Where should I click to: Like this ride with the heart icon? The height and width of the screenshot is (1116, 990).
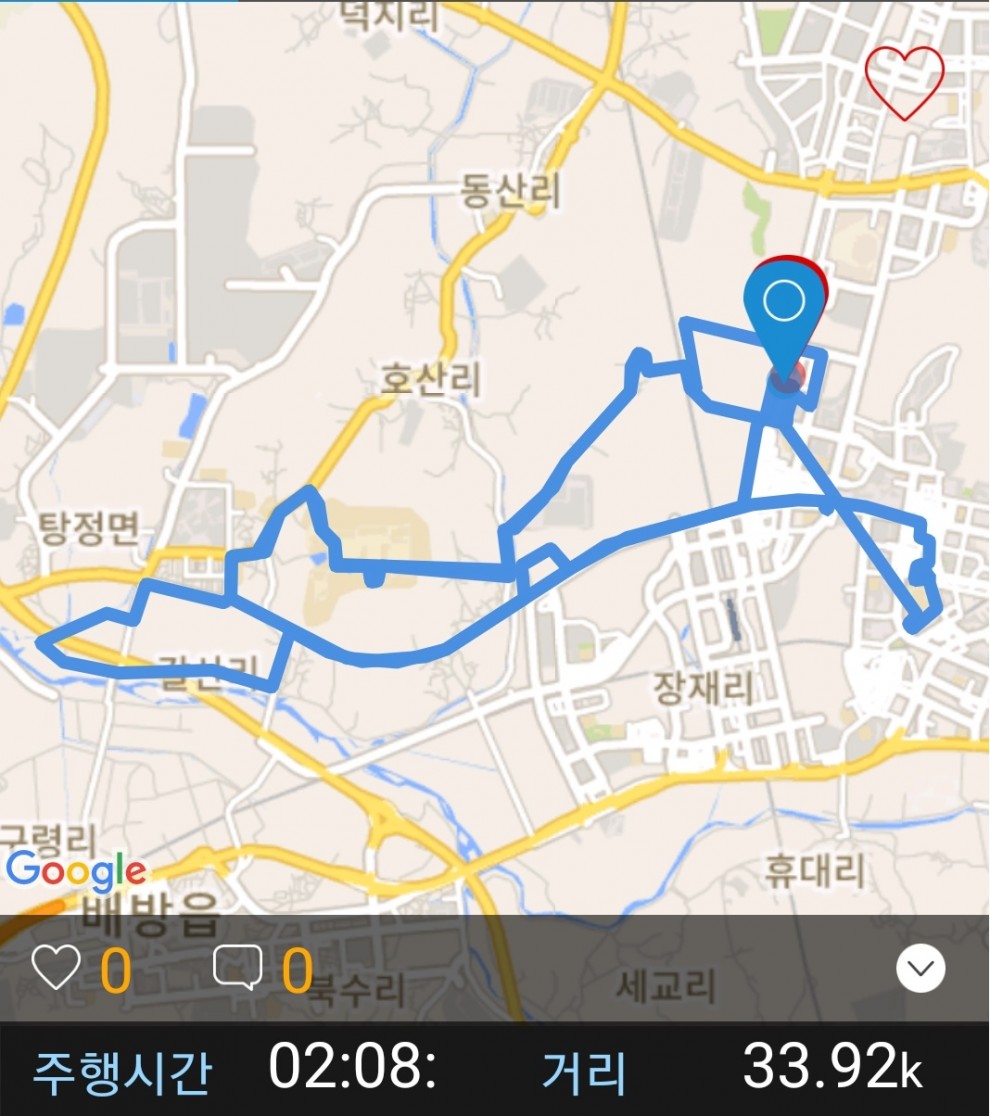point(56,968)
